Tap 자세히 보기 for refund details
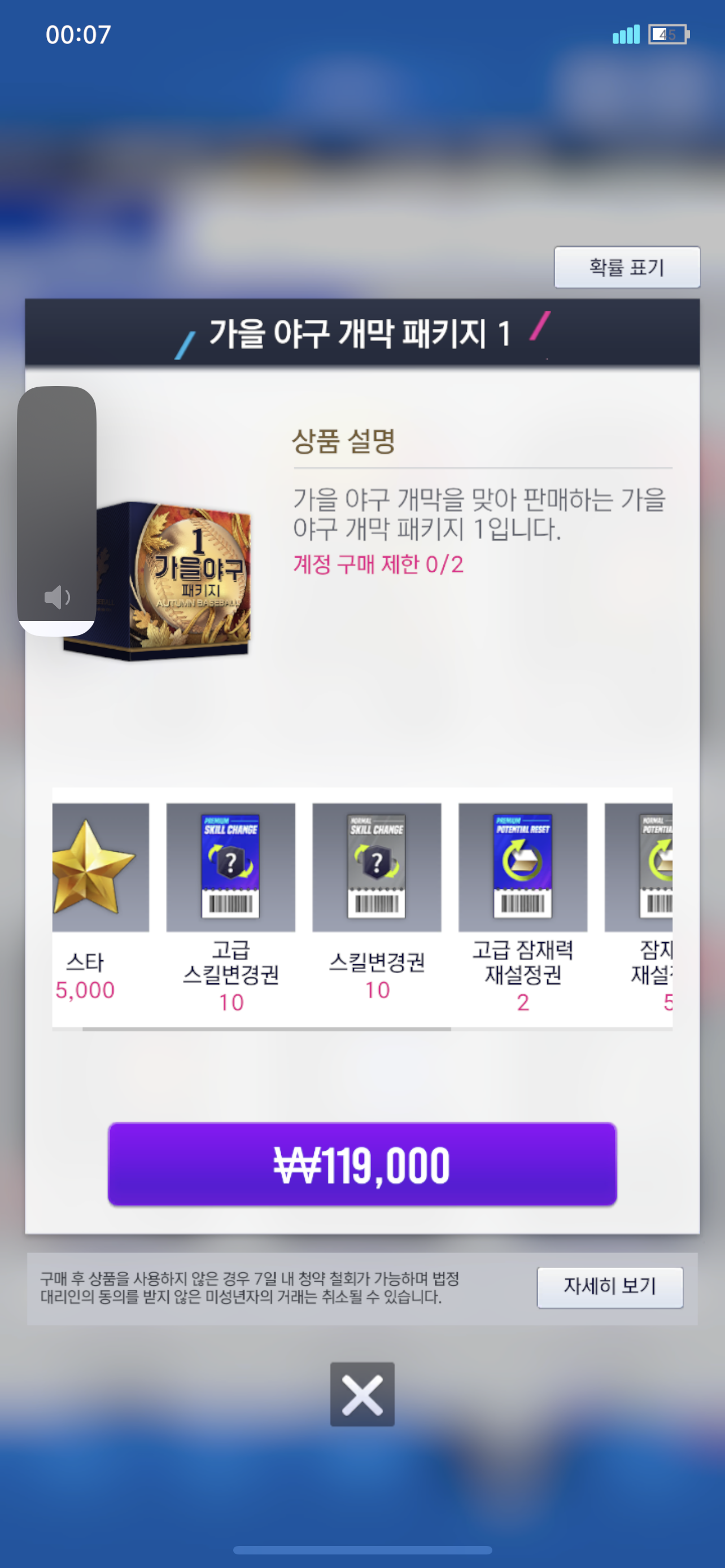 pos(609,1287)
